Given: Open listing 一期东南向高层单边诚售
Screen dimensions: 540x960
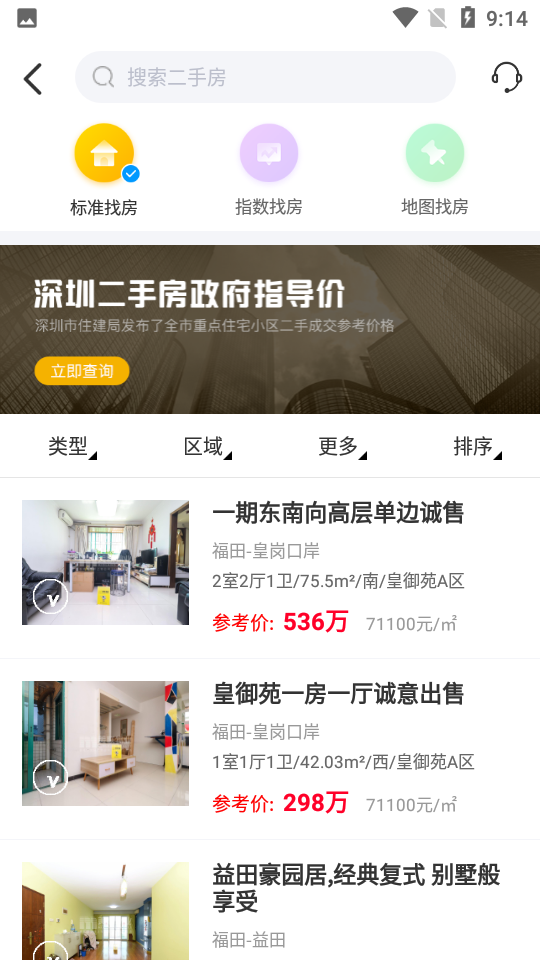Looking at the screenshot, I should (270, 568).
